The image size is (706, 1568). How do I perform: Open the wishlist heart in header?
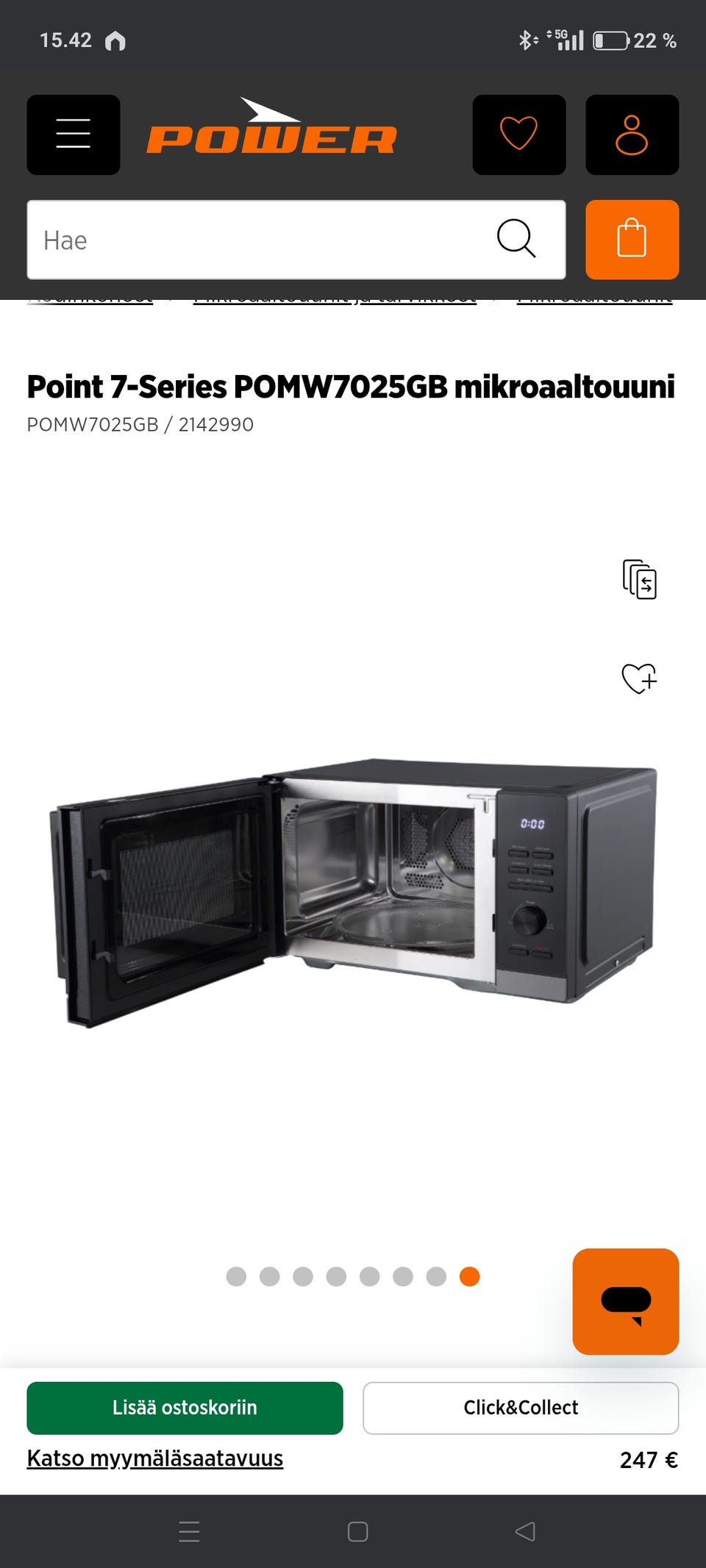click(518, 135)
